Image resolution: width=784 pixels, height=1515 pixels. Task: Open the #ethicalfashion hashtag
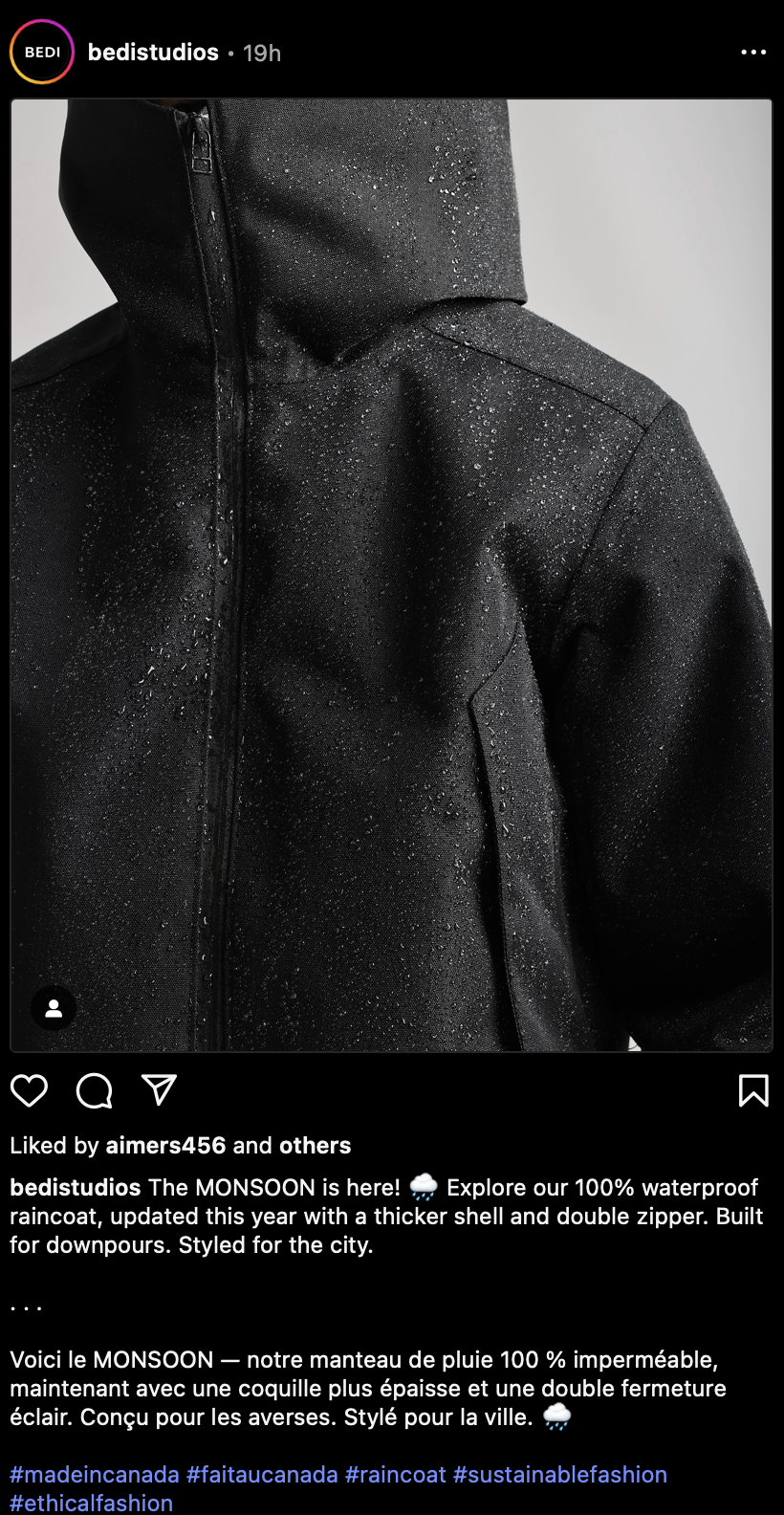click(x=92, y=1503)
